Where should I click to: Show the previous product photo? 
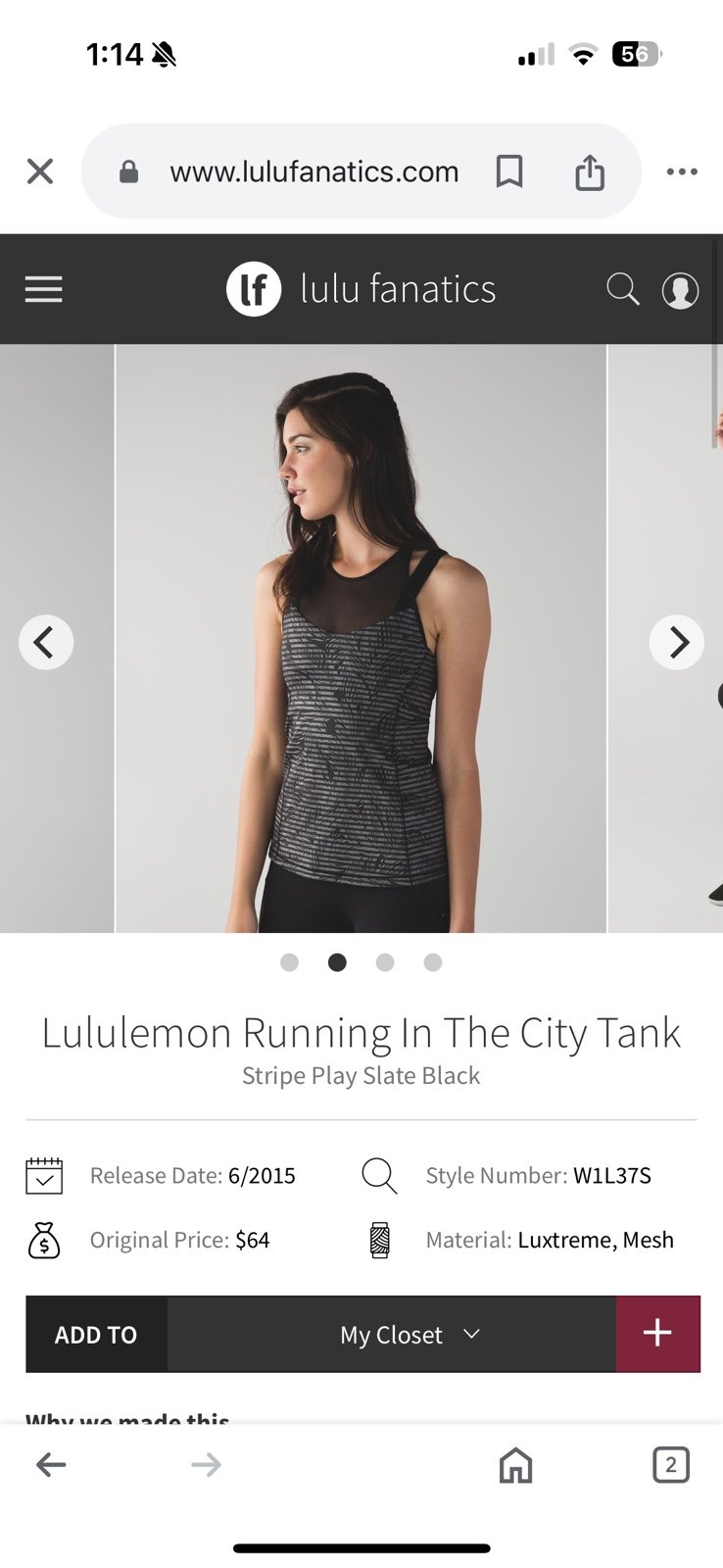(46, 642)
